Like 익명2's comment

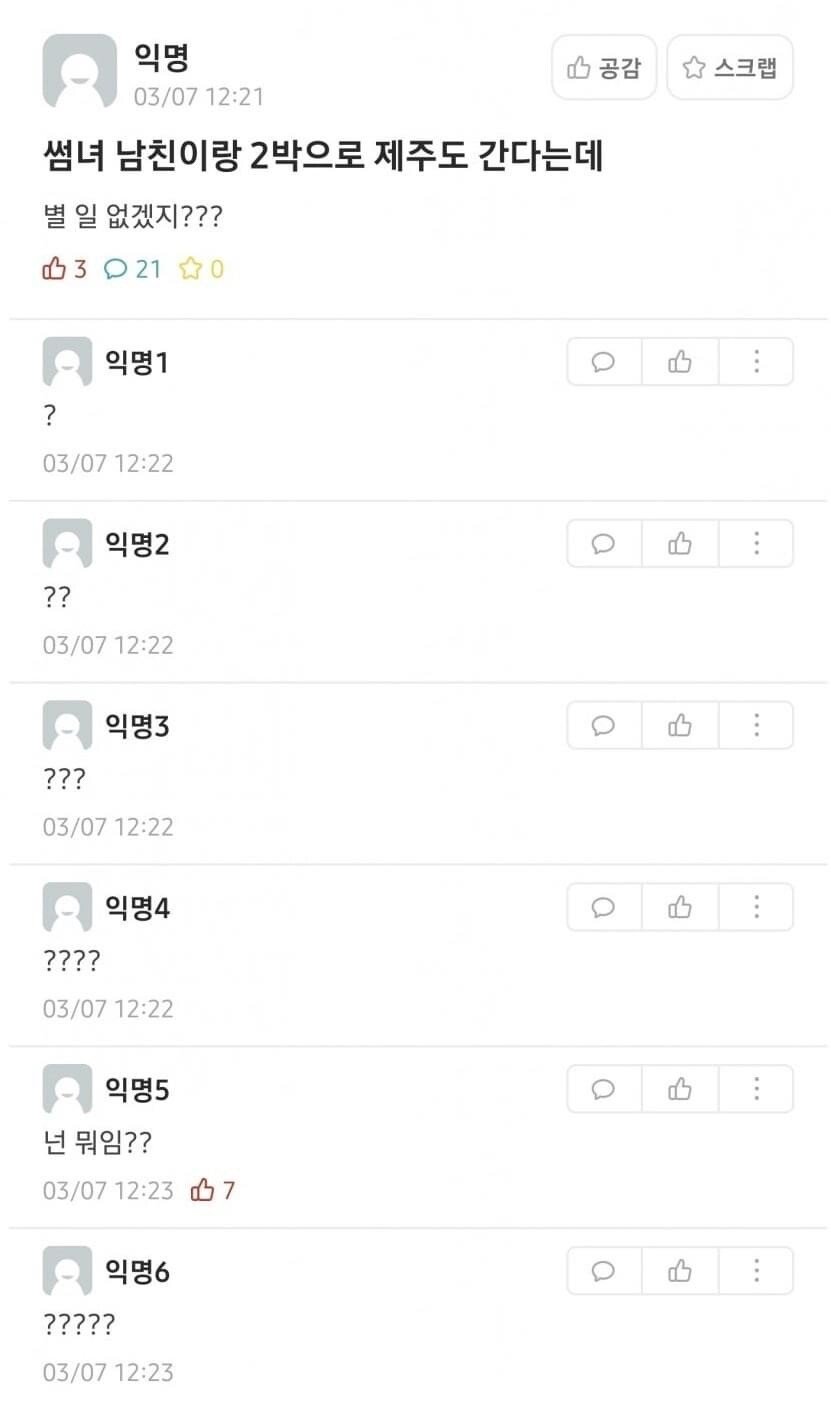(x=680, y=543)
